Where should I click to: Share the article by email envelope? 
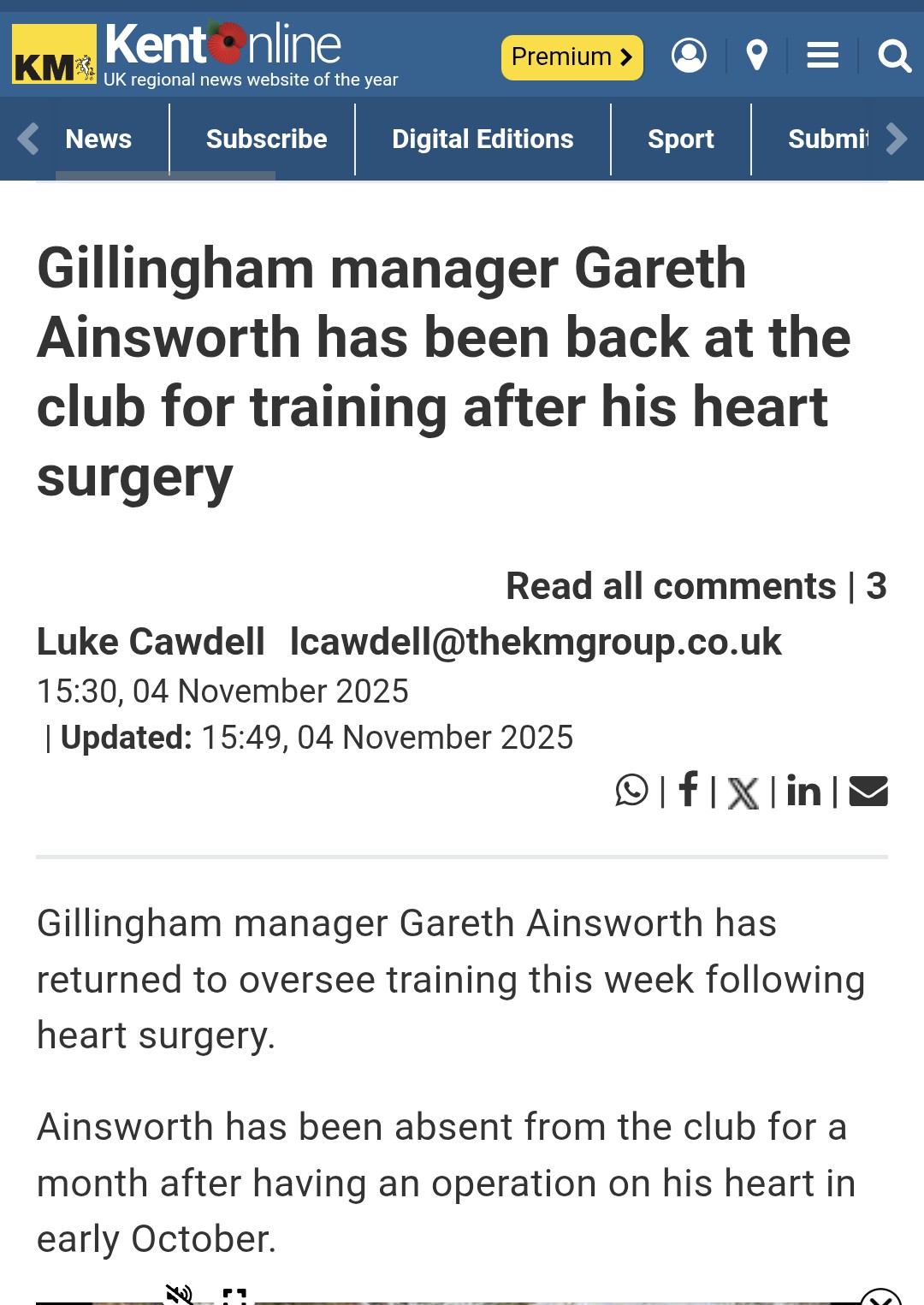tap(868, 791)
